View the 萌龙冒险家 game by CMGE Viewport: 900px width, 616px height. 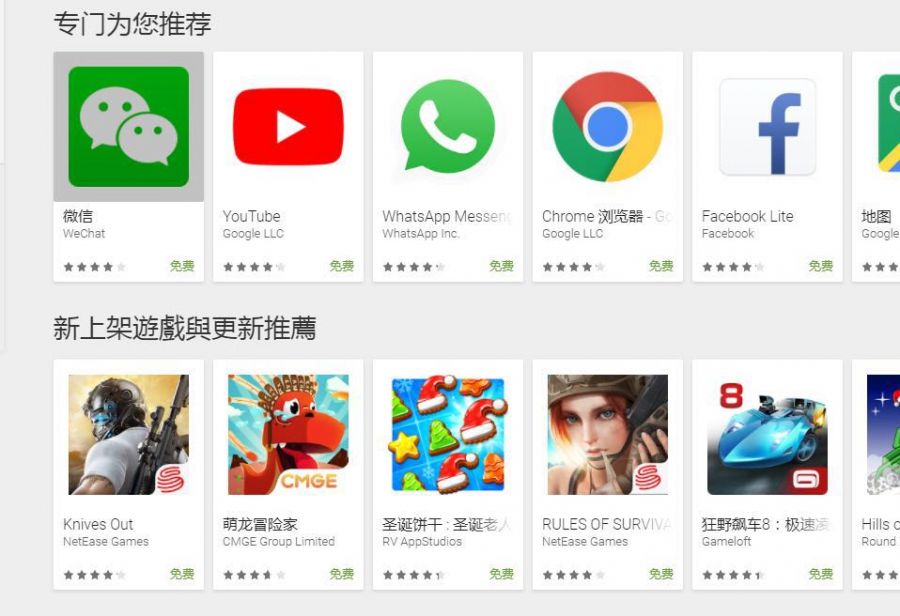tap(288, 435)
